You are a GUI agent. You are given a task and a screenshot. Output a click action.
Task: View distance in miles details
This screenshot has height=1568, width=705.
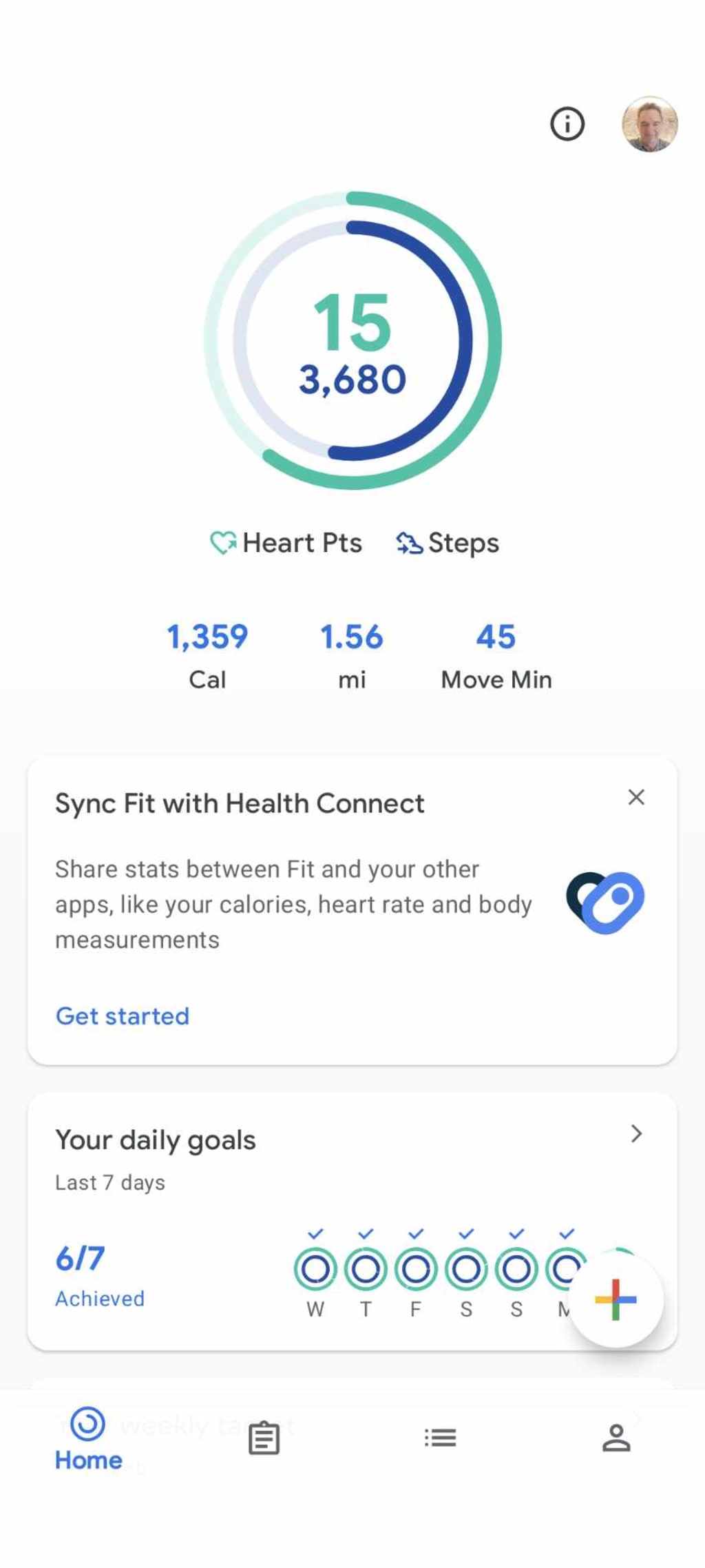click(352, 654)
